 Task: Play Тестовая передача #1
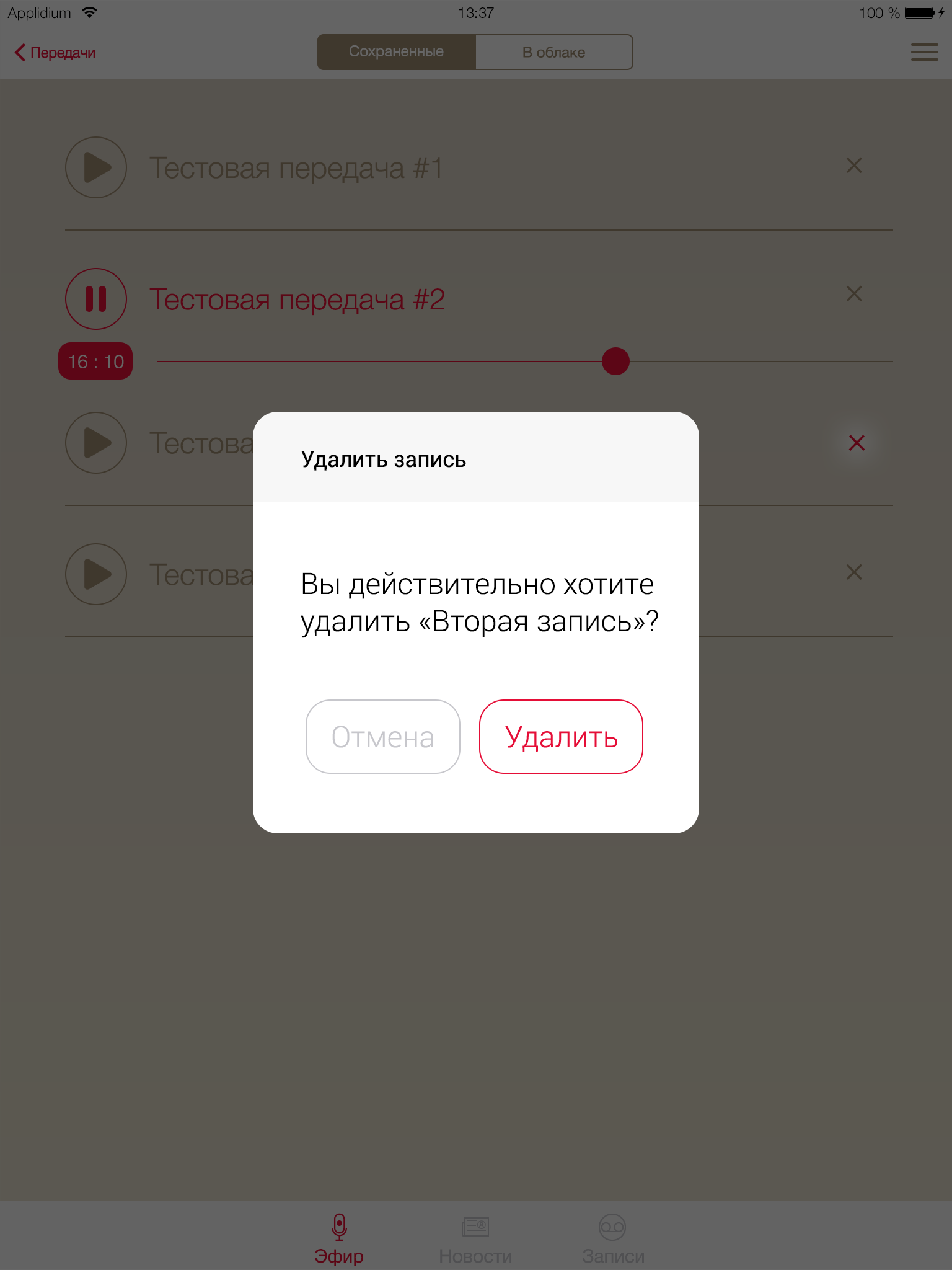[x=96, y=167]
